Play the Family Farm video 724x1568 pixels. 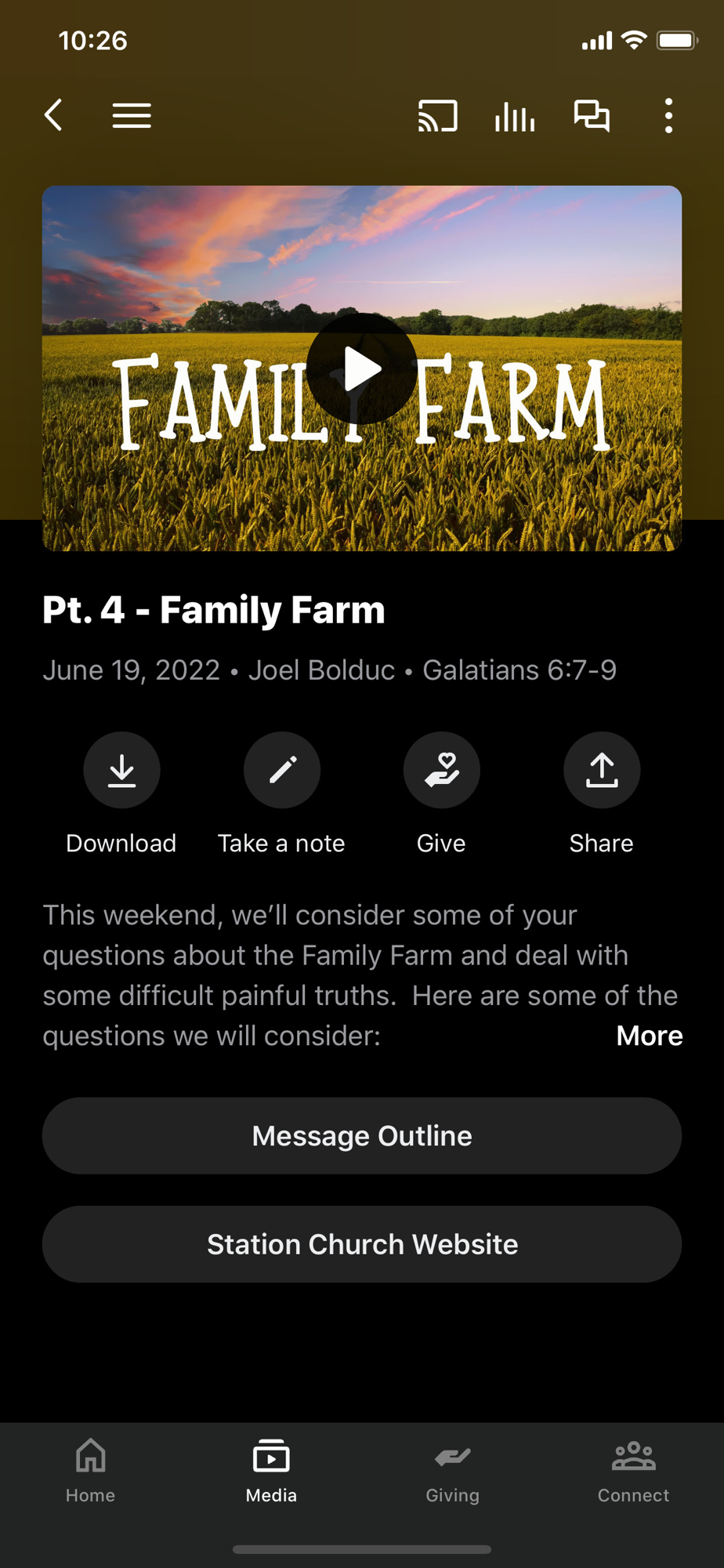[362, 368]
